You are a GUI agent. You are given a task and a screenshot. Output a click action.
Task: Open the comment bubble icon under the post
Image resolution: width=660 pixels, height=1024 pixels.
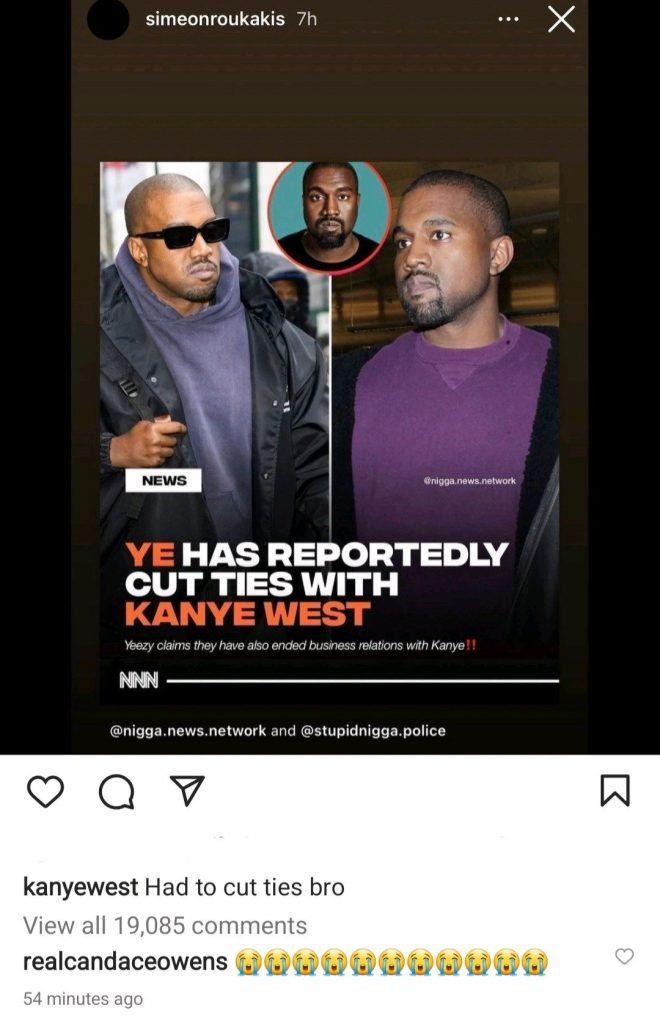[115, 791]
